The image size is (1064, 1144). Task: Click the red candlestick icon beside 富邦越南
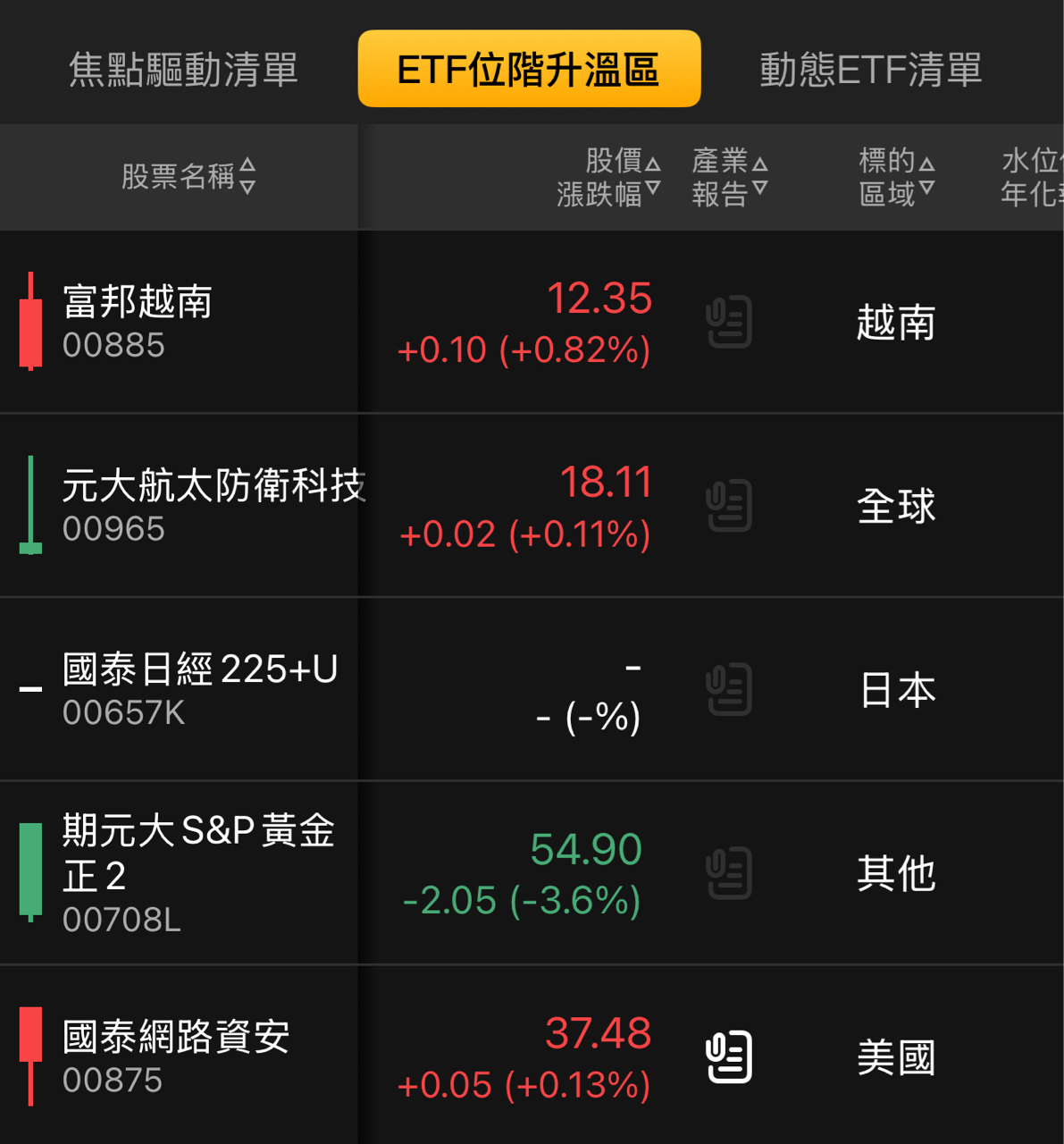[x=29, y=322]
